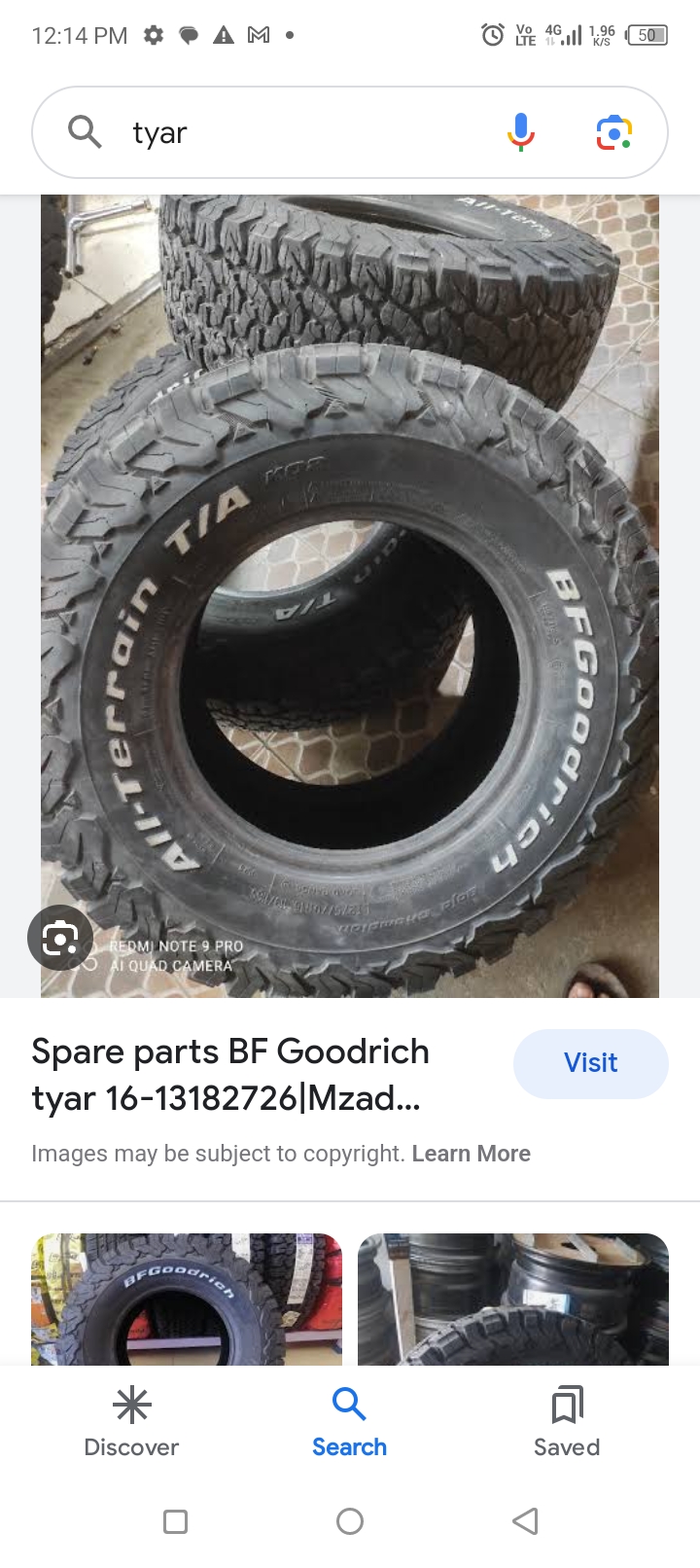Select the Search tab

[349, 1422]
